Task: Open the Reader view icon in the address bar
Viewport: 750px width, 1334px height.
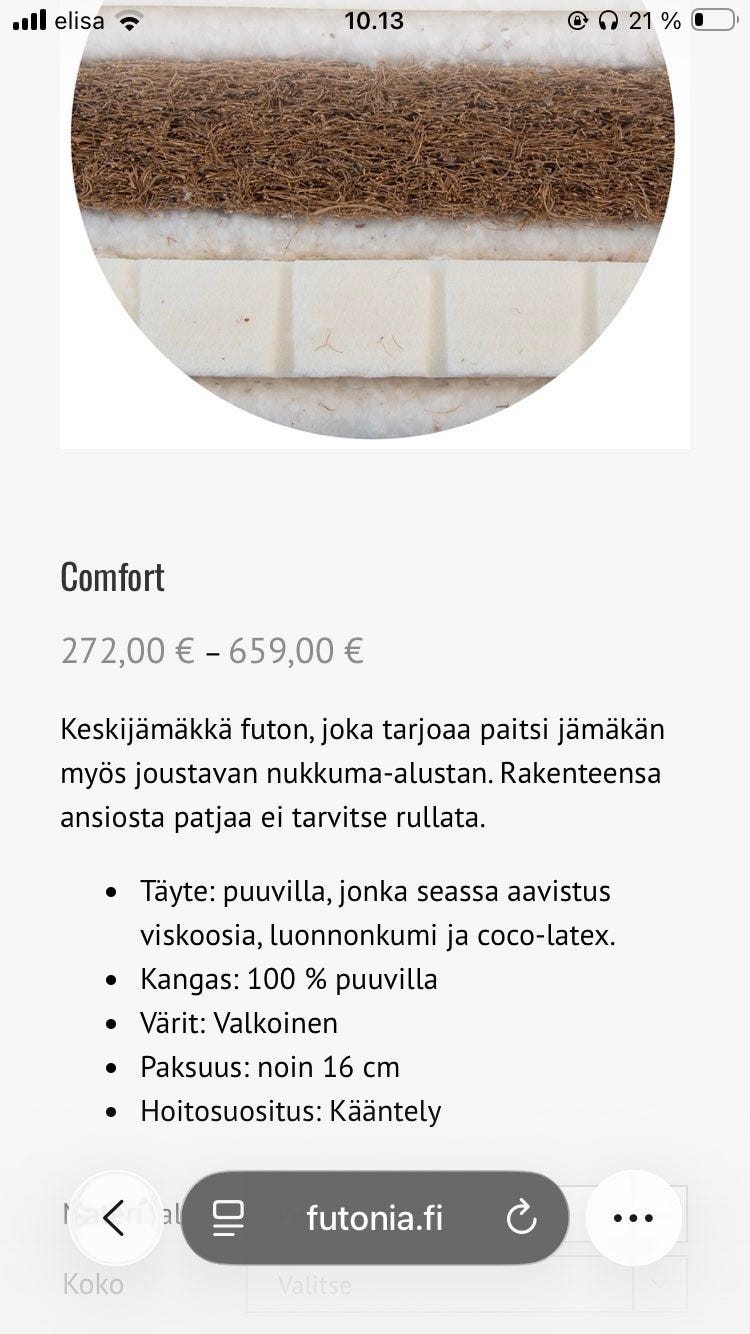Action: pos(229,1217)
